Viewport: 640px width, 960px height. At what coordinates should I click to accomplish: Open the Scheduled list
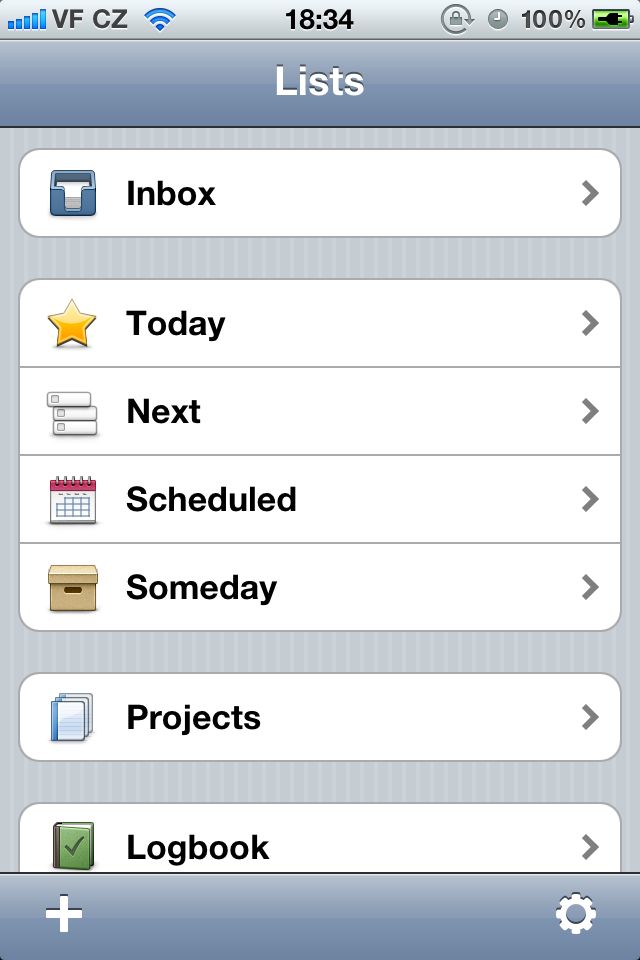[x=320, y=499]
